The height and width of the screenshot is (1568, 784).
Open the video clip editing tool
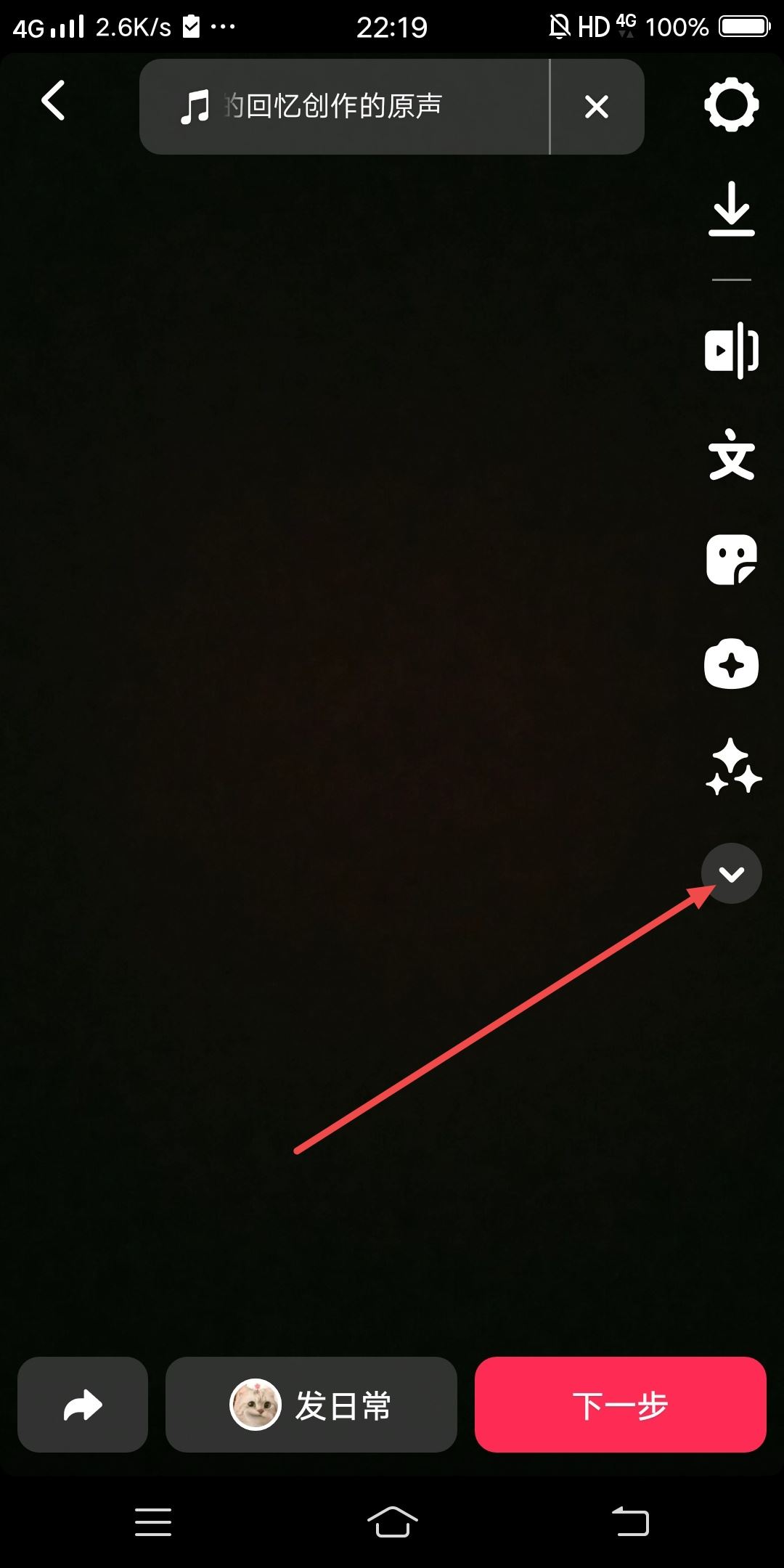[x=731, y=351]
